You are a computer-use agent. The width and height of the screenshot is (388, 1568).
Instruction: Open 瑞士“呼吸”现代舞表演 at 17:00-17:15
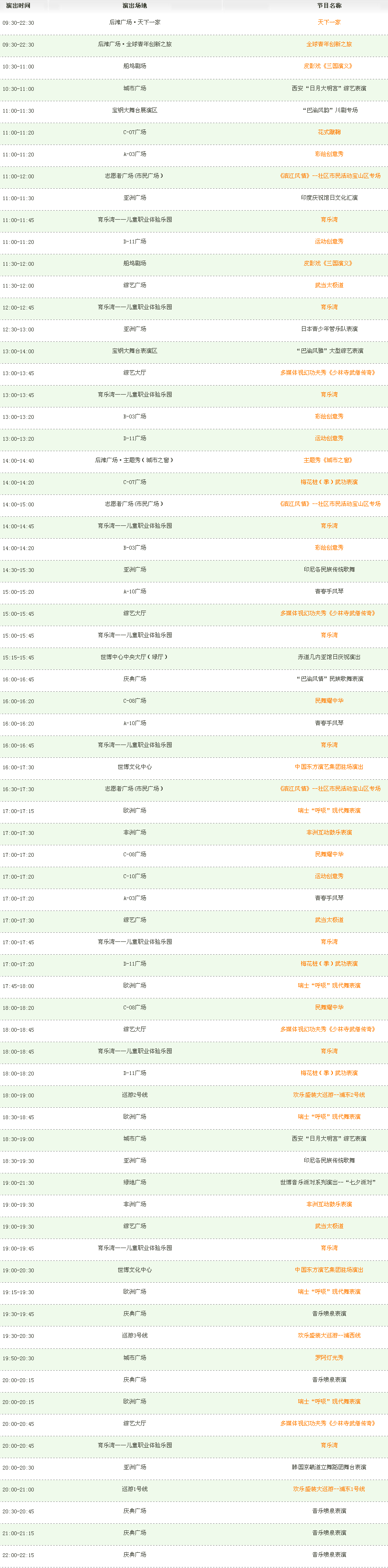329,811
